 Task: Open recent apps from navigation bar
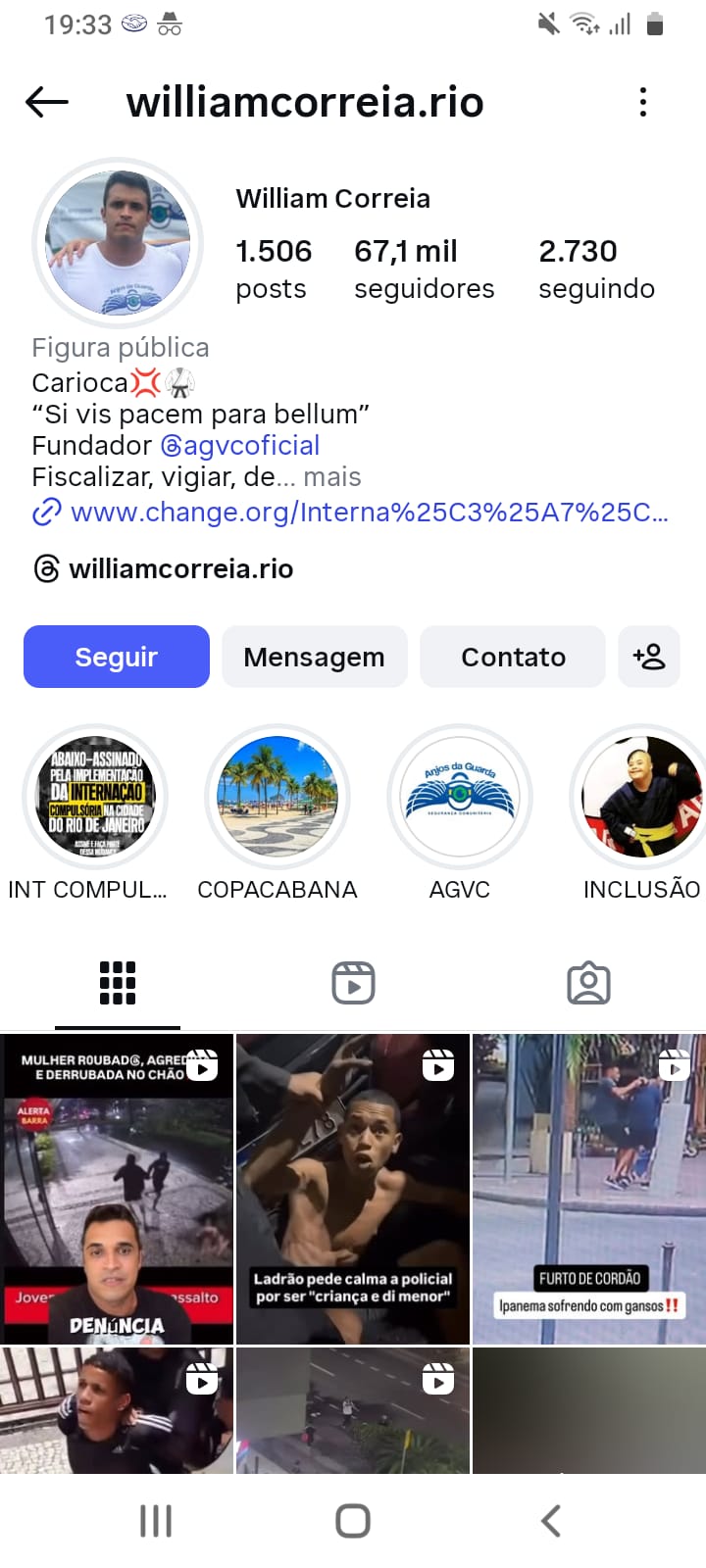click(156, 1521)
